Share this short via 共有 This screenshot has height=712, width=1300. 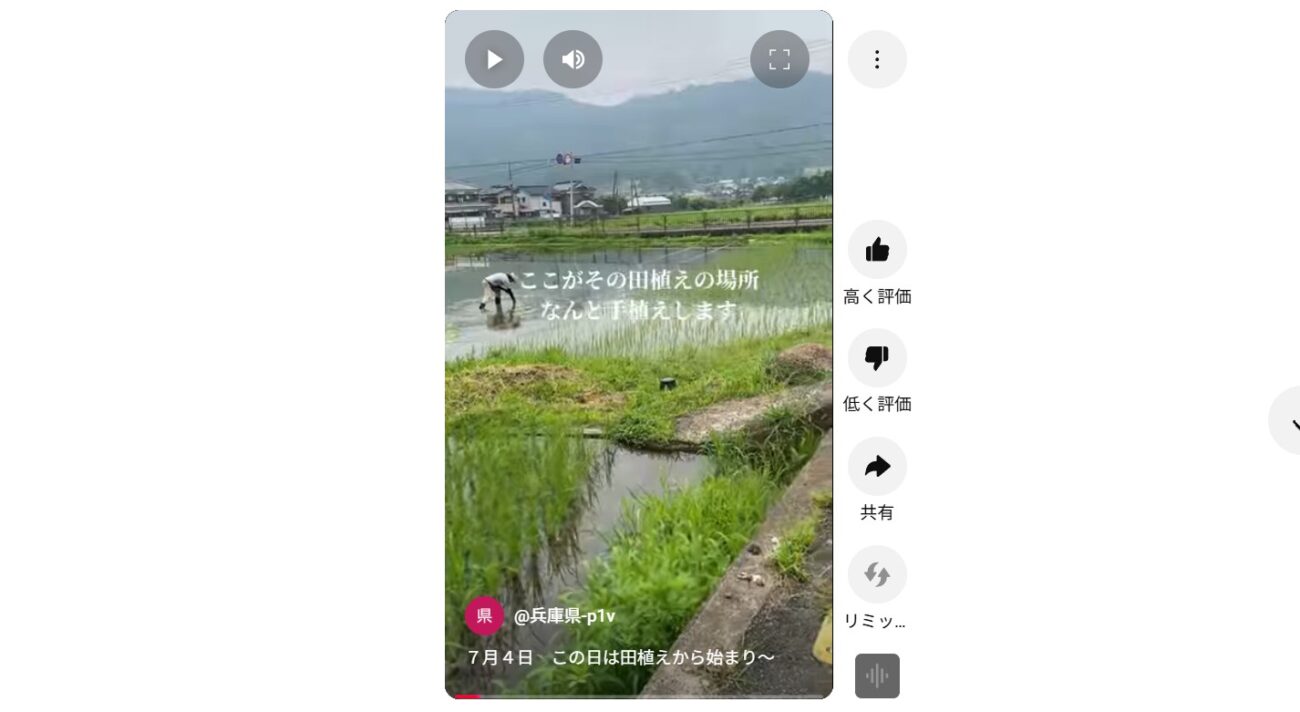tap(877, 467)
